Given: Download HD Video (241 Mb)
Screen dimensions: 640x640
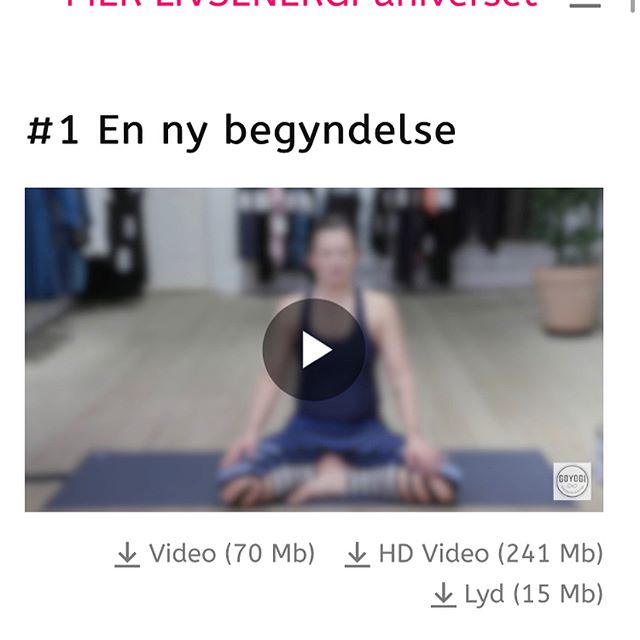Looking at the screenshot, I should click(474, 553).
